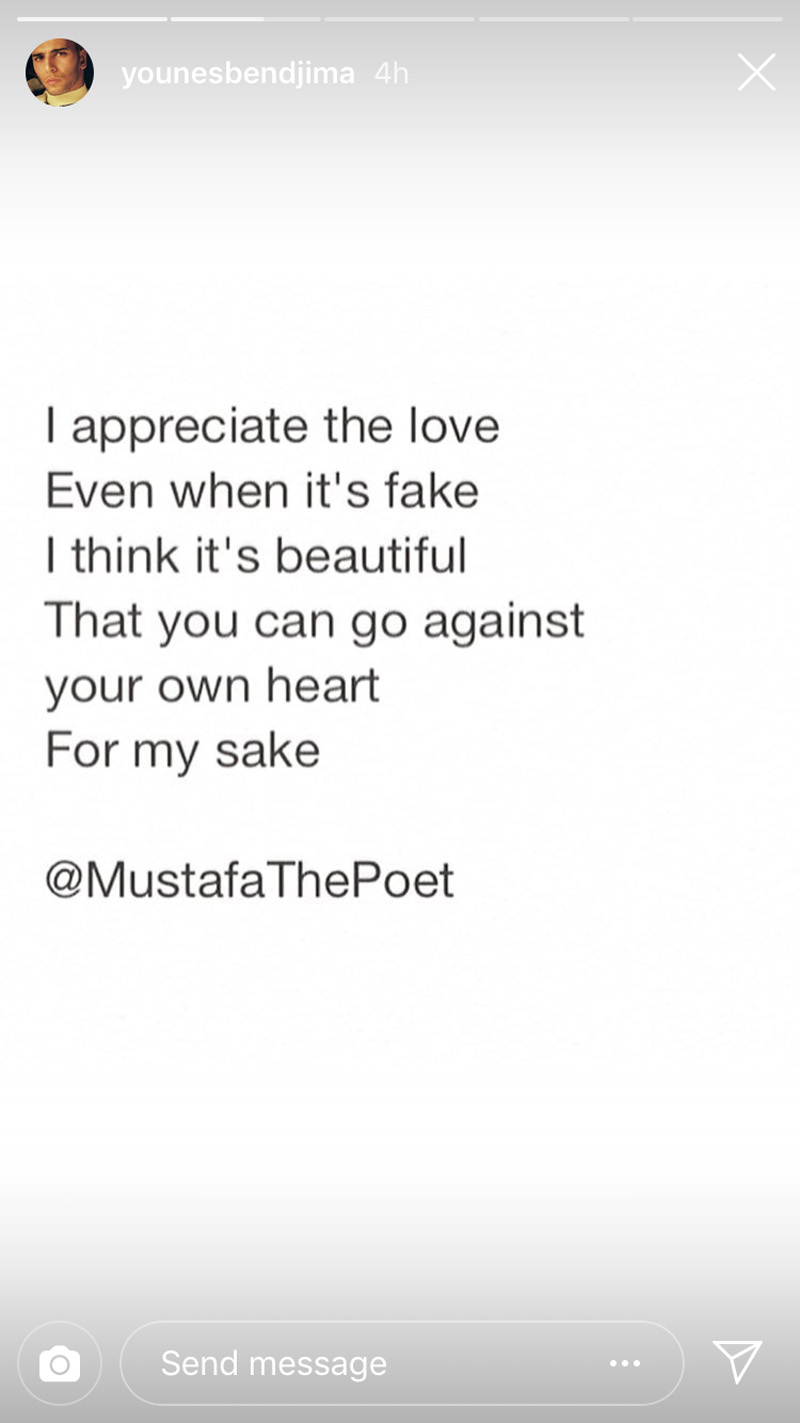The height and width of the screenshot is (1423, 800).
Task: Focus the Send message field
Action: [x=402, y=1363]
